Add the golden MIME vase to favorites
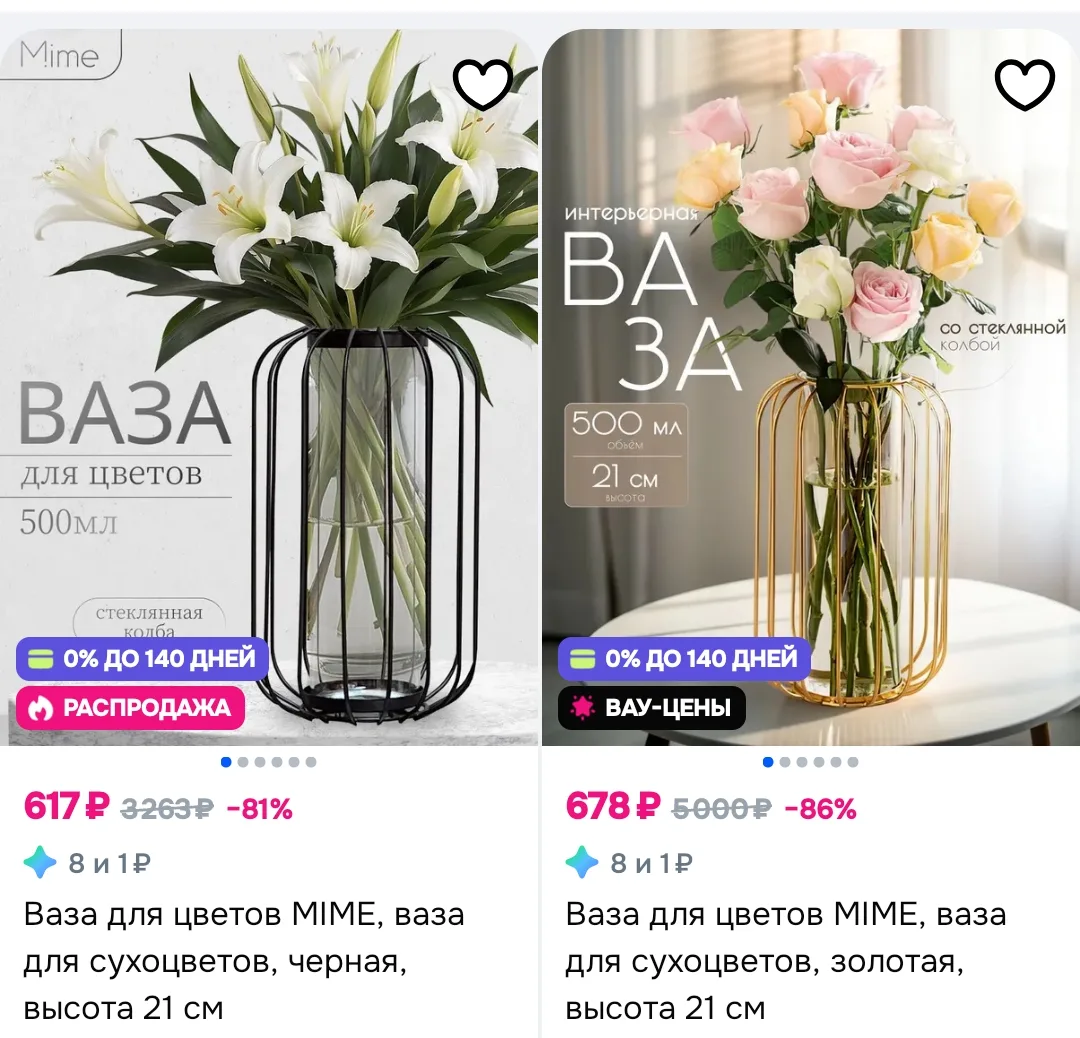 click(x=1025, y=85)
